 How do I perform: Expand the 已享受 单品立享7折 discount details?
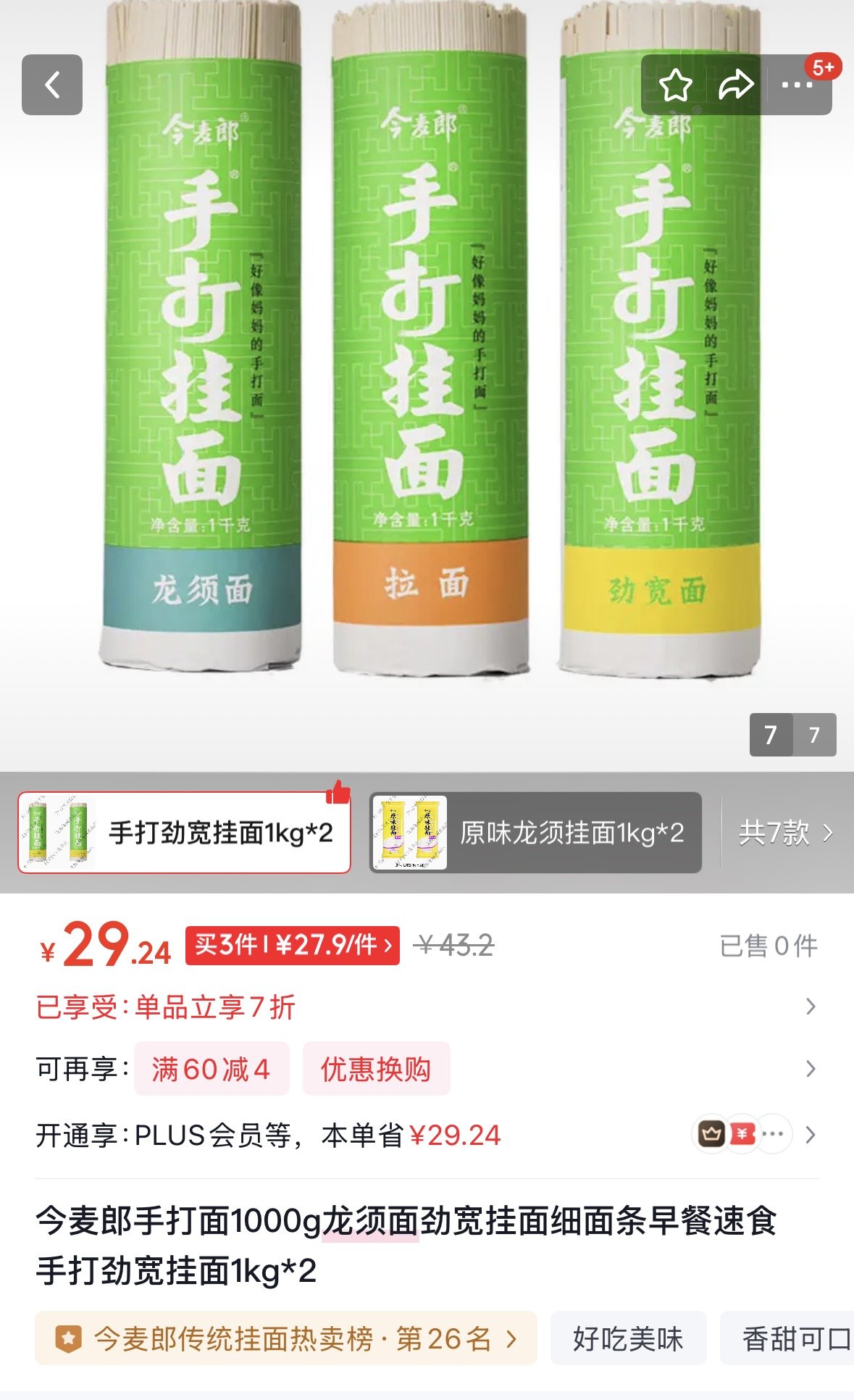coord(427,1007)
